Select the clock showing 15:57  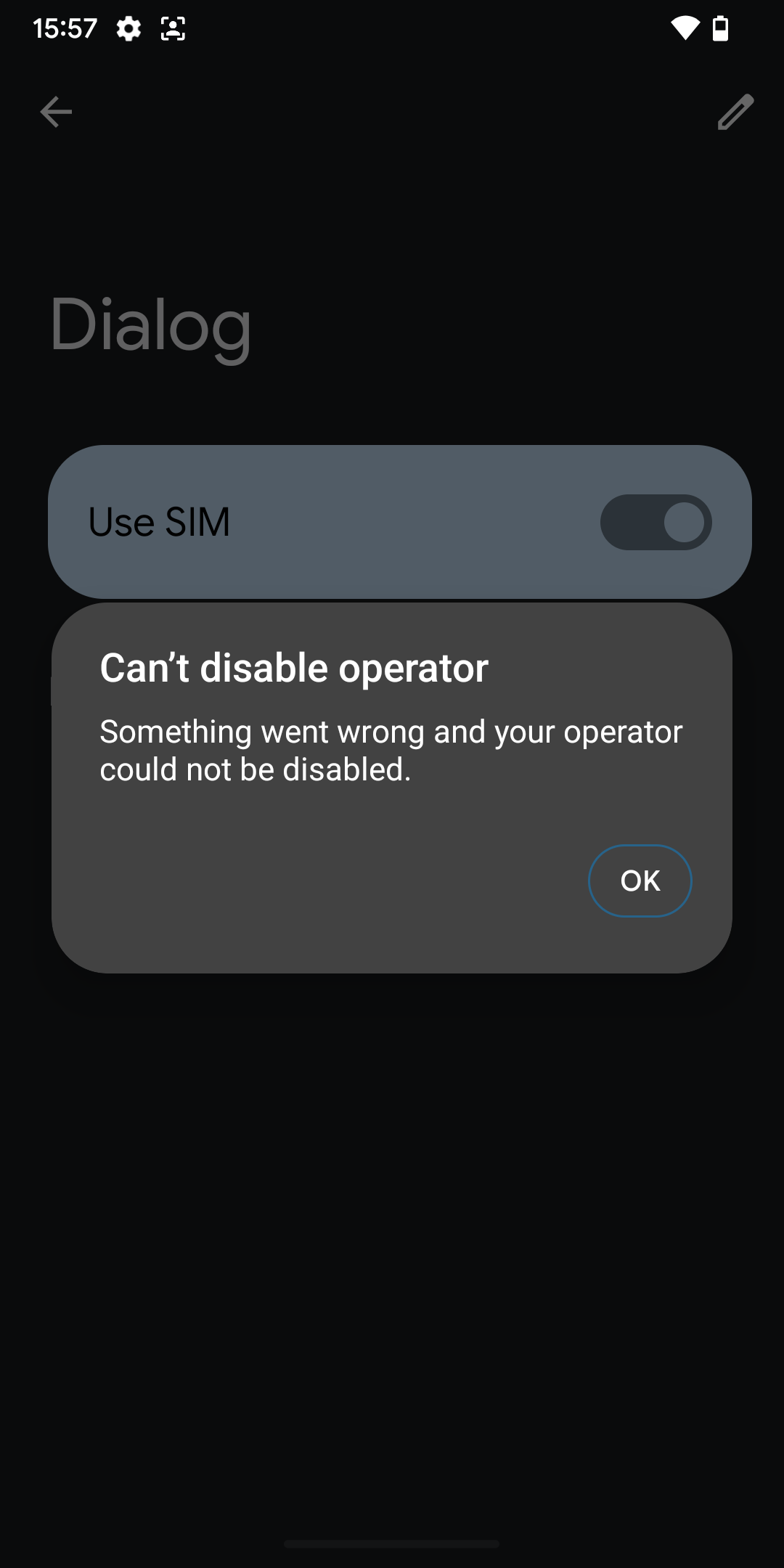[x=64, y=28]
